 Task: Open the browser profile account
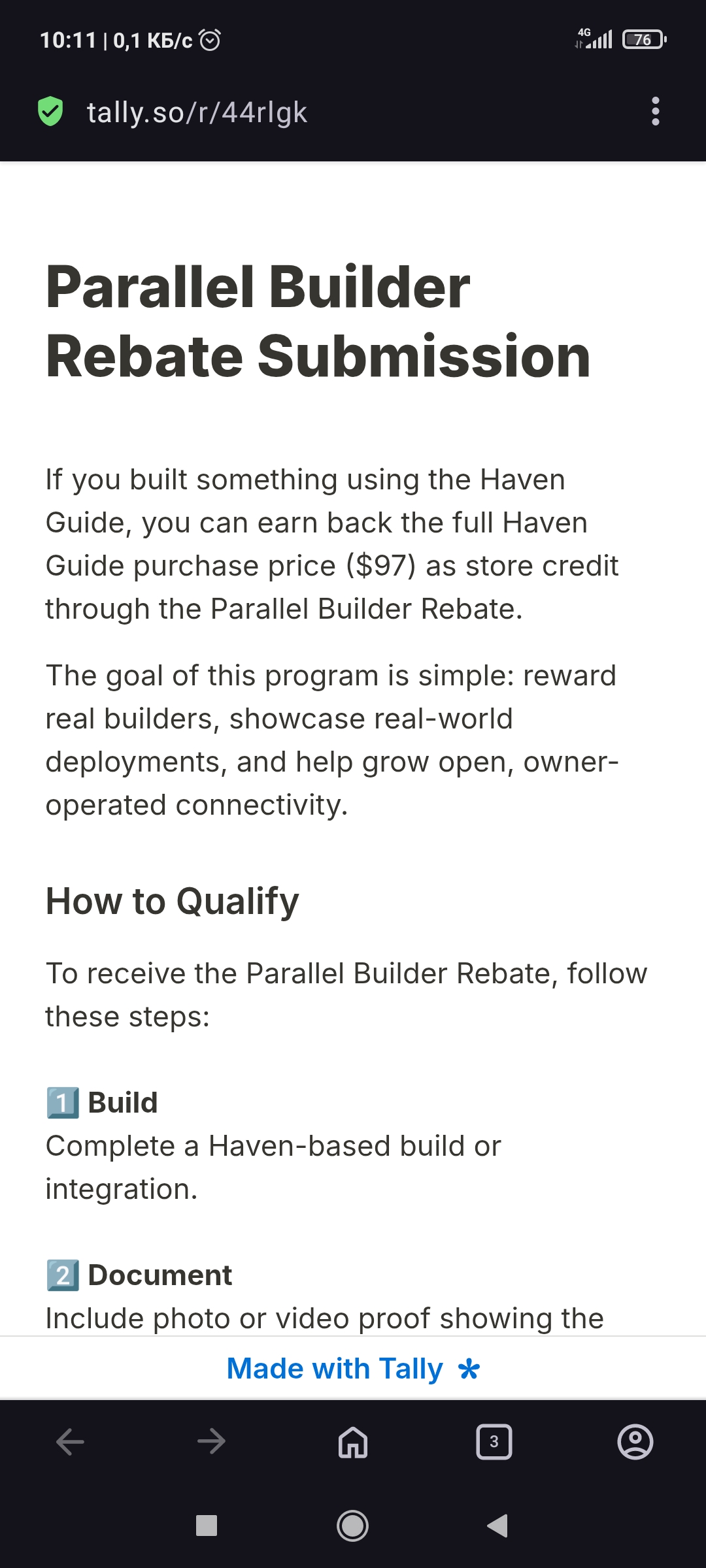635,1441
